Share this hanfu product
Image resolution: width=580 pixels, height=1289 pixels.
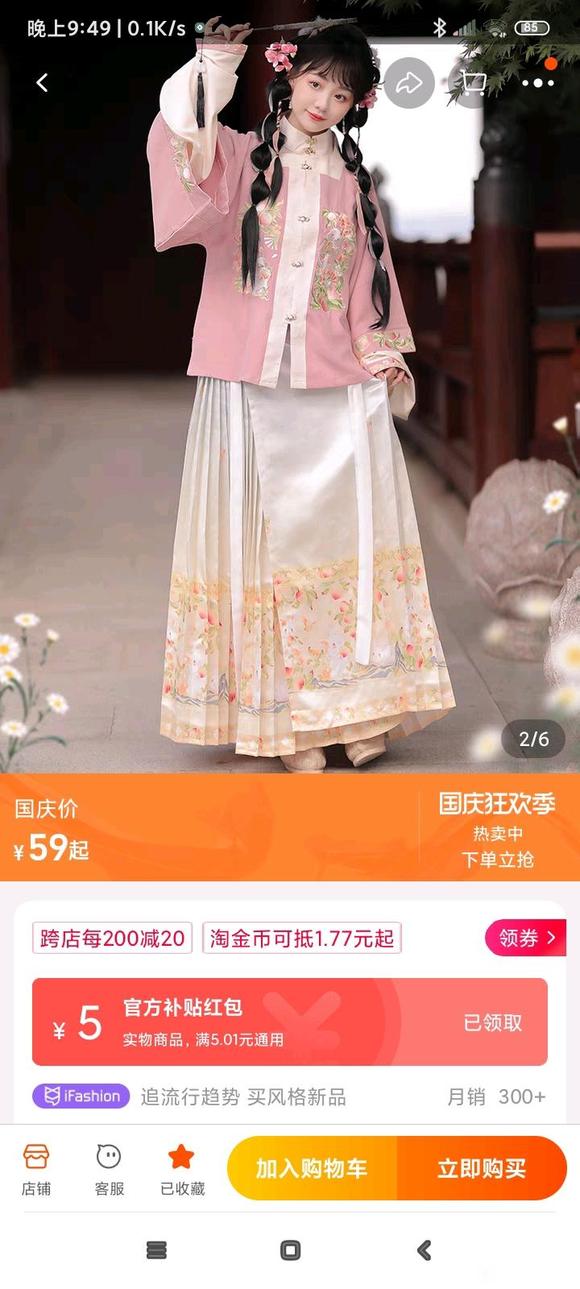pyautogui.click(x=409, y=83)
